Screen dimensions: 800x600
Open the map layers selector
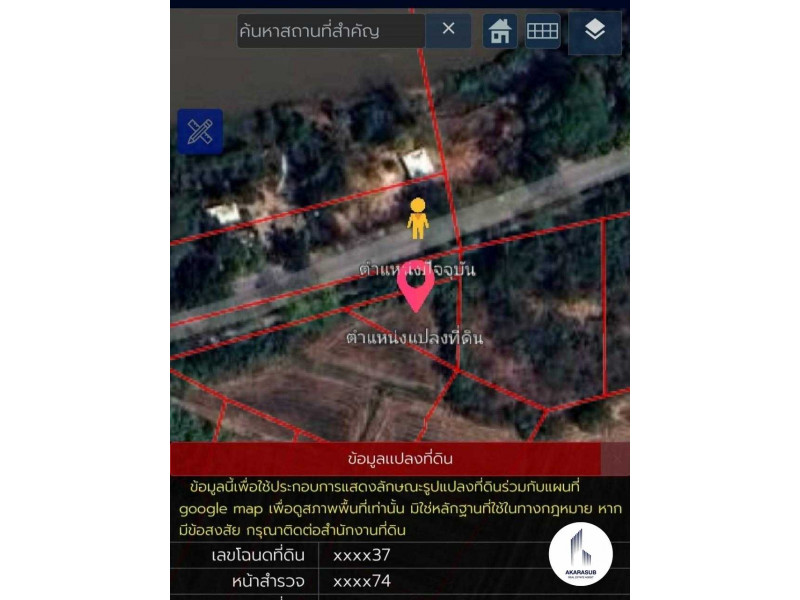pyautogui.click(x=595, y=31)
